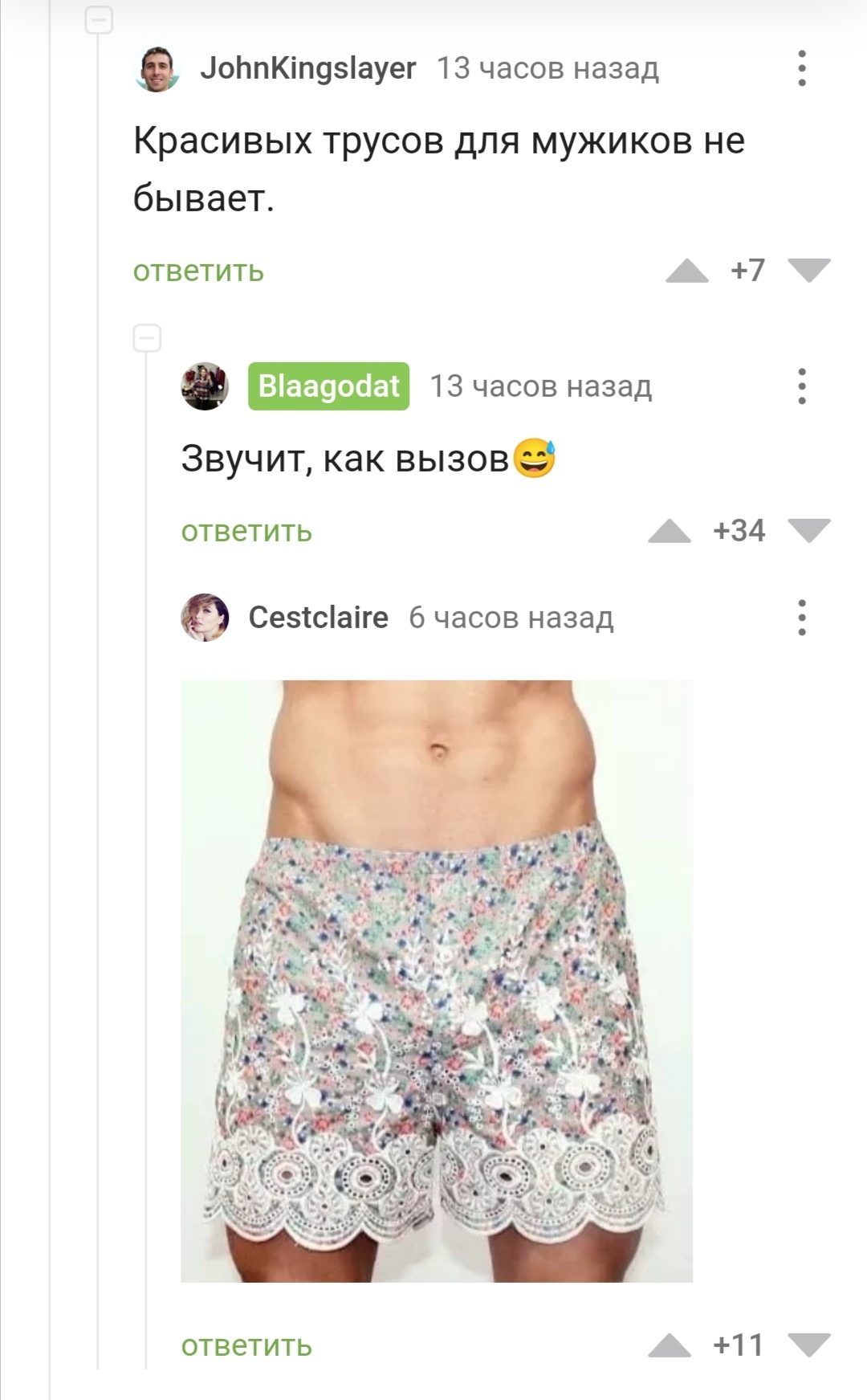The image size is (867, 1400).
Task: Collapse the top comment thread
Action: (99, 19)
